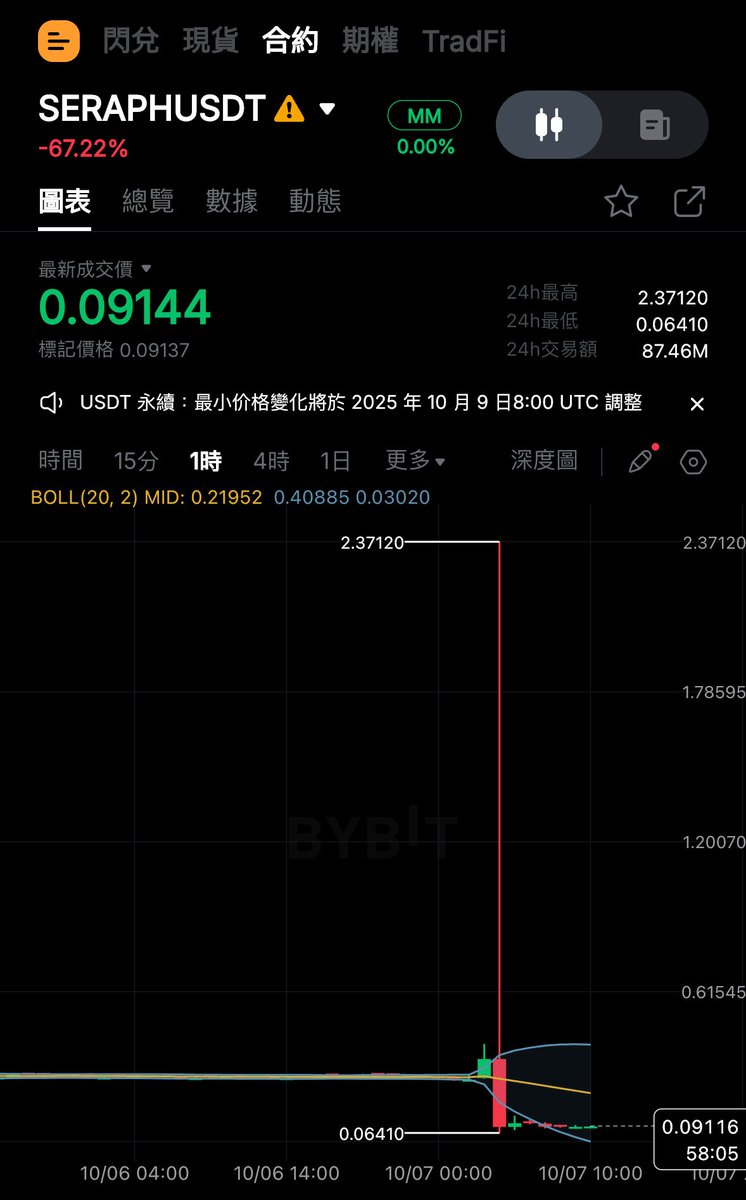This screenshot has width=746, height=1200.
Task: Expand the SERAPHUSDT pair dropdown
Action: pyautogui.click(x=327, y=108)
